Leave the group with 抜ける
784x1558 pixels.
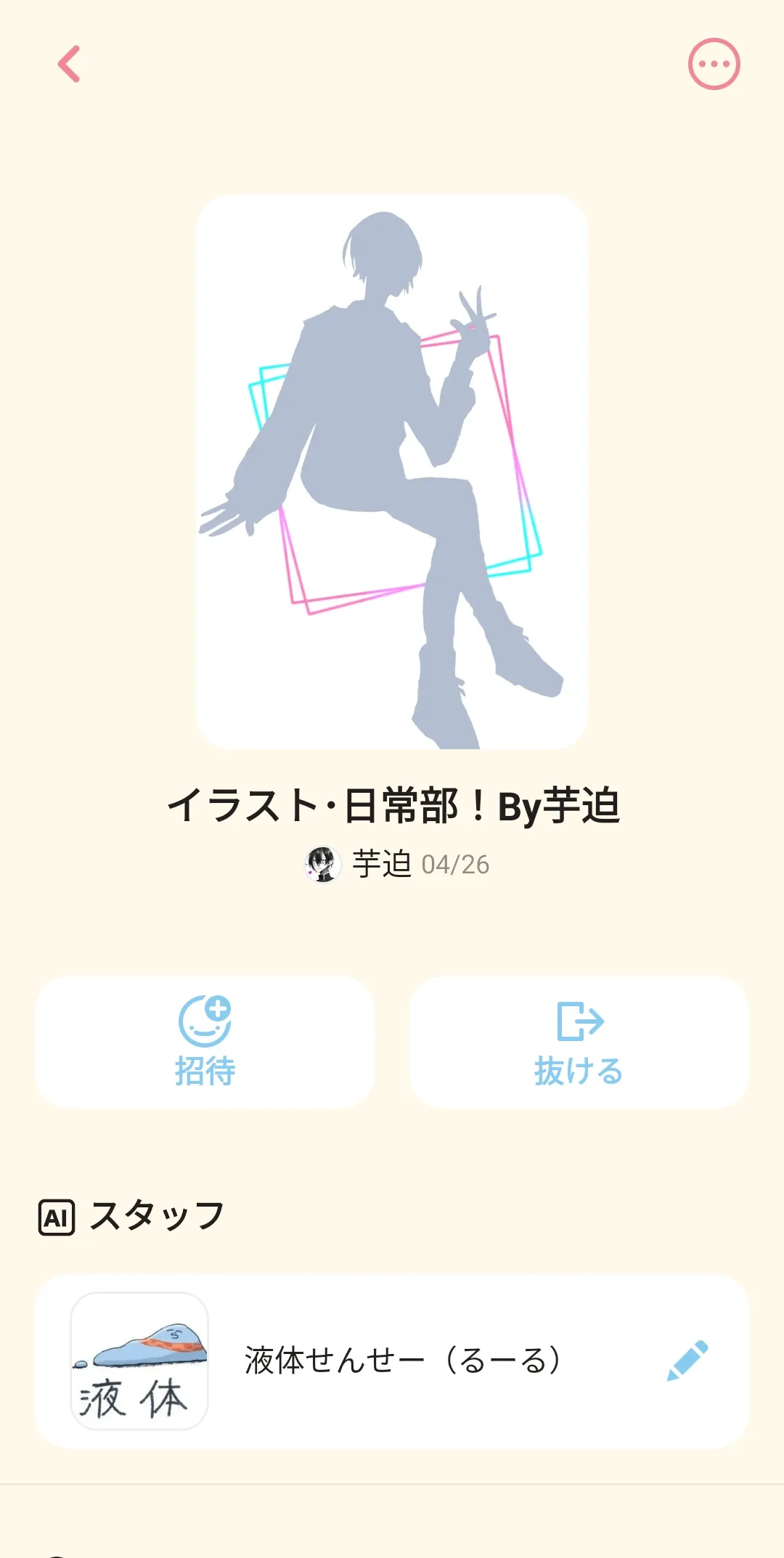click(579, 1042)
